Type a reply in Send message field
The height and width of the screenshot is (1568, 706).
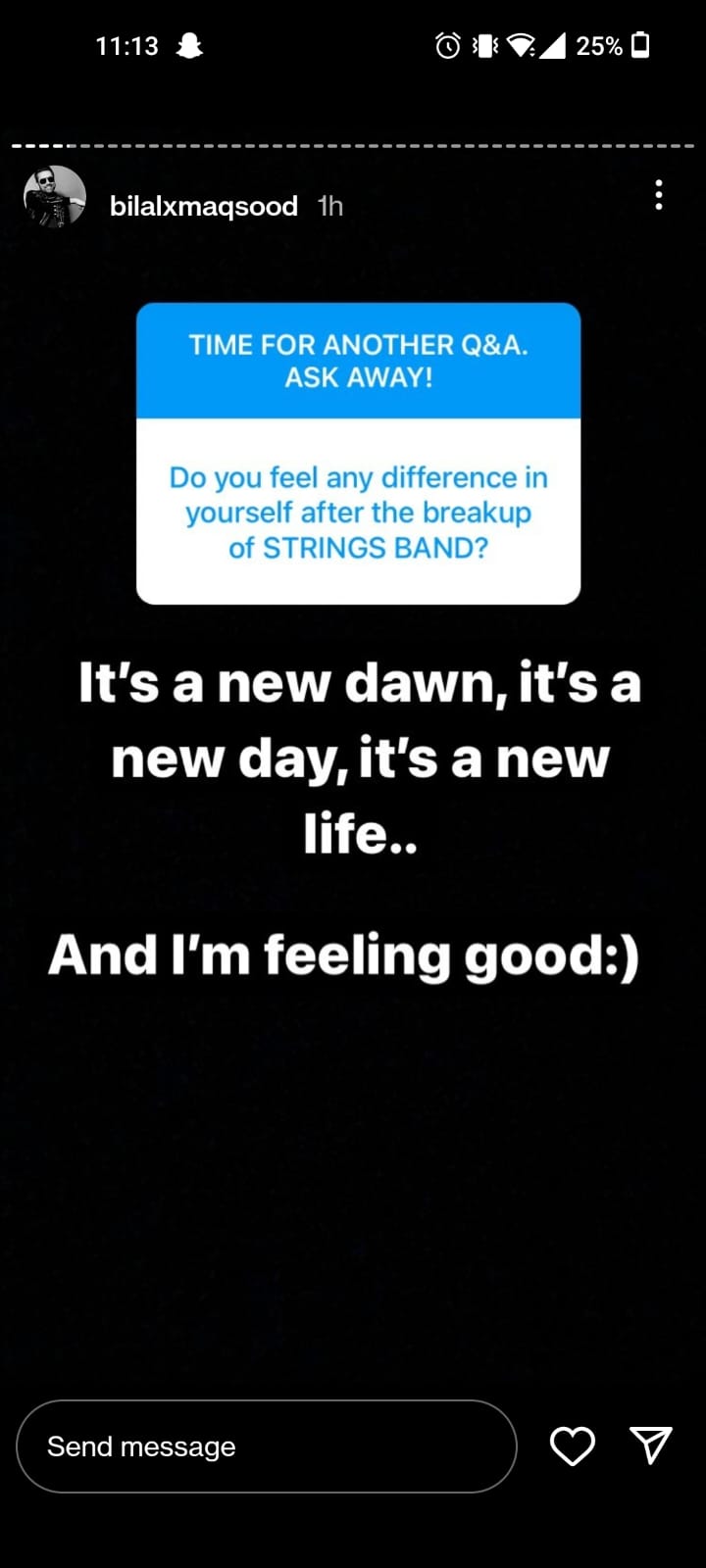tap(267, 1446)
